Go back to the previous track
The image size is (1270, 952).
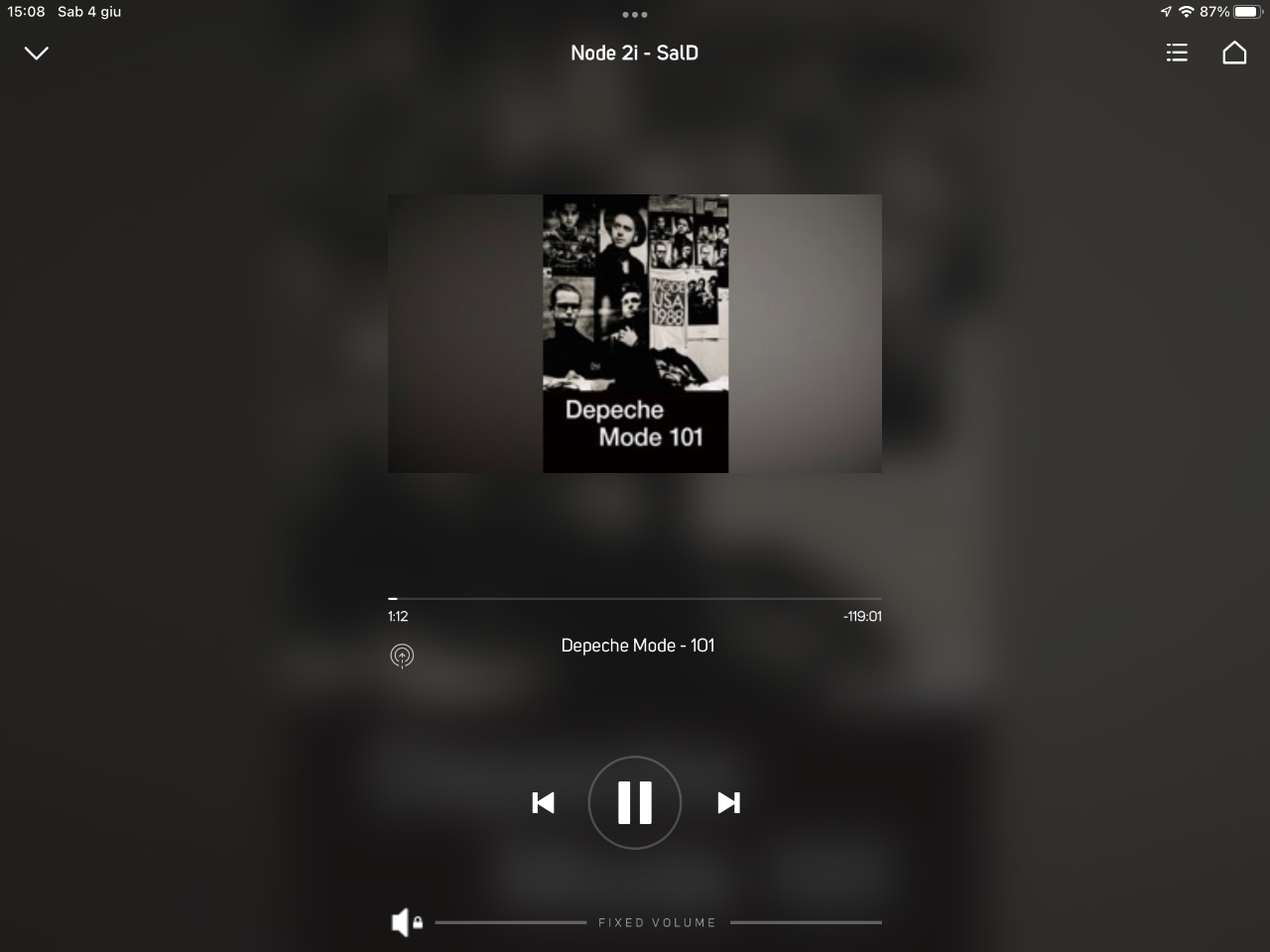(x=543, y=802)
